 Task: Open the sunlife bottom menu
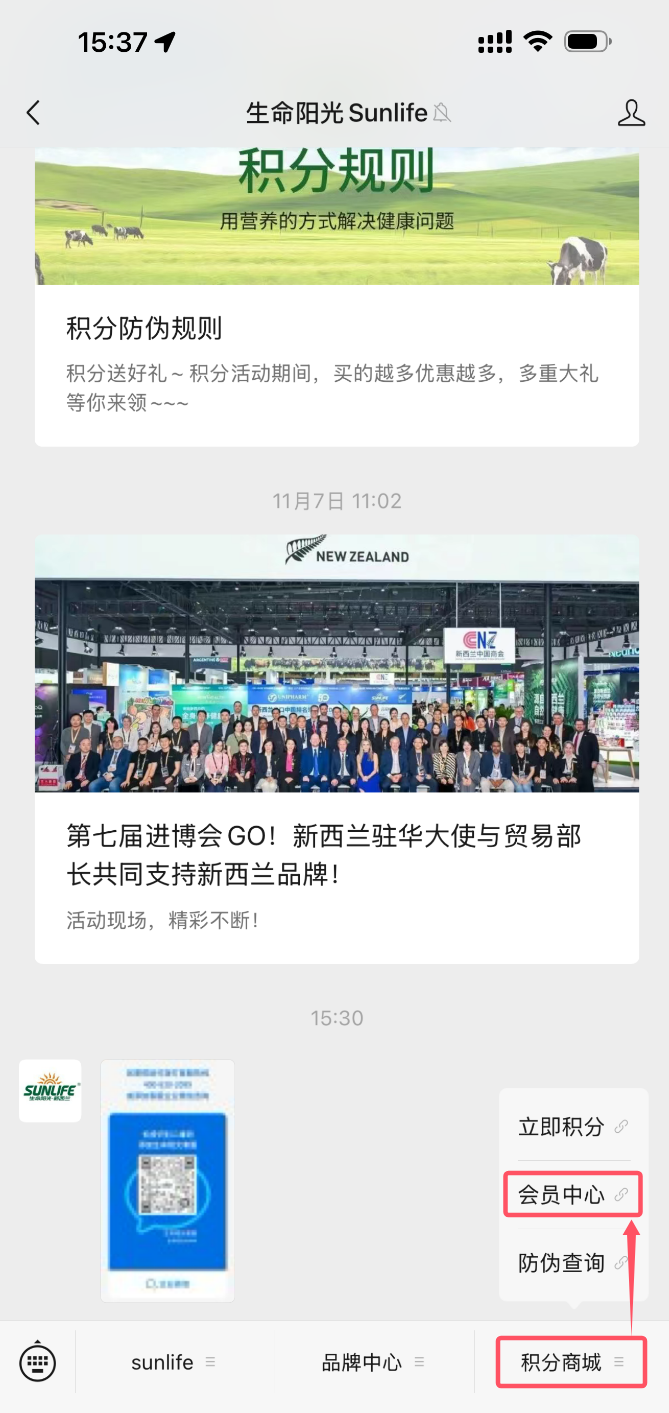tap(174, 1362)
